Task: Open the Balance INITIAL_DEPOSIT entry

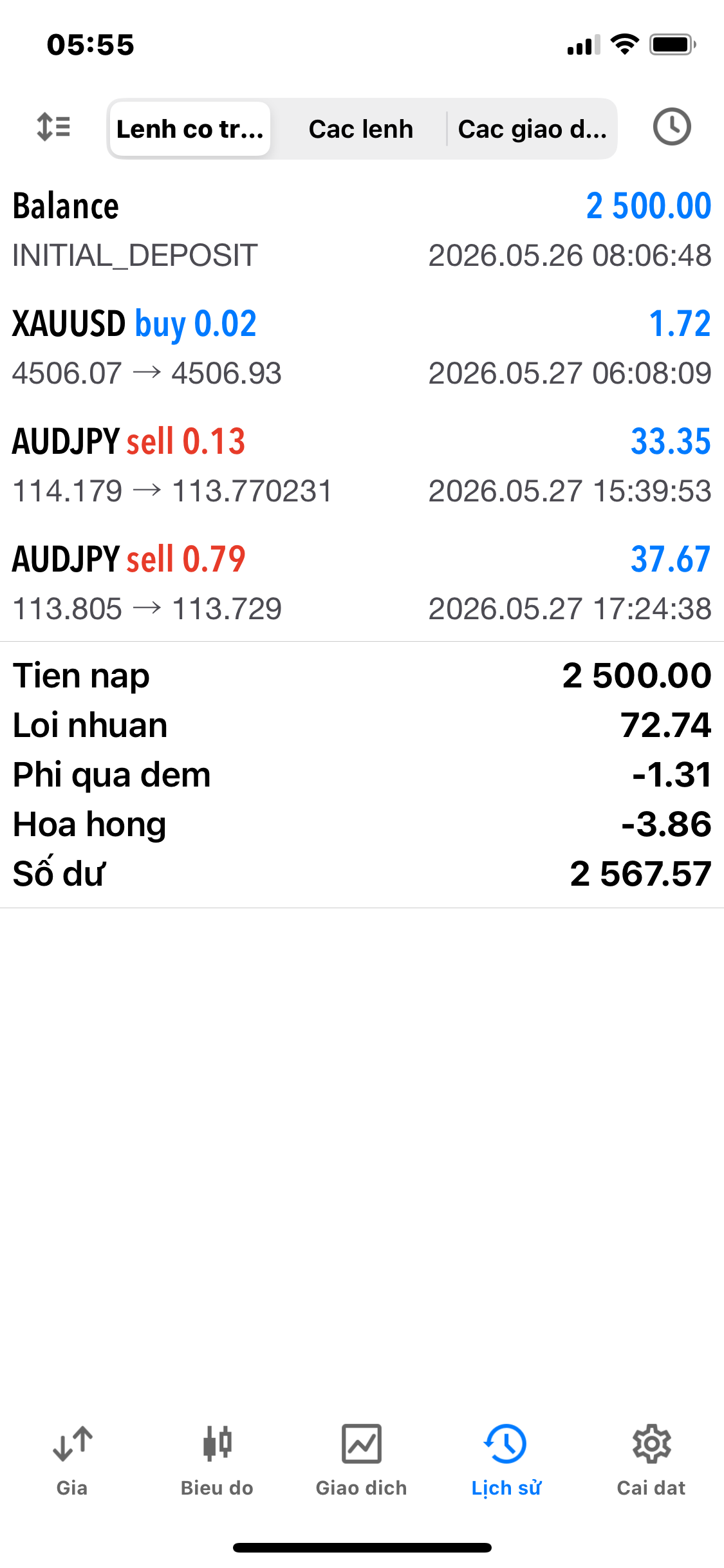Action: pyautogui.click(x=362, y=230)
